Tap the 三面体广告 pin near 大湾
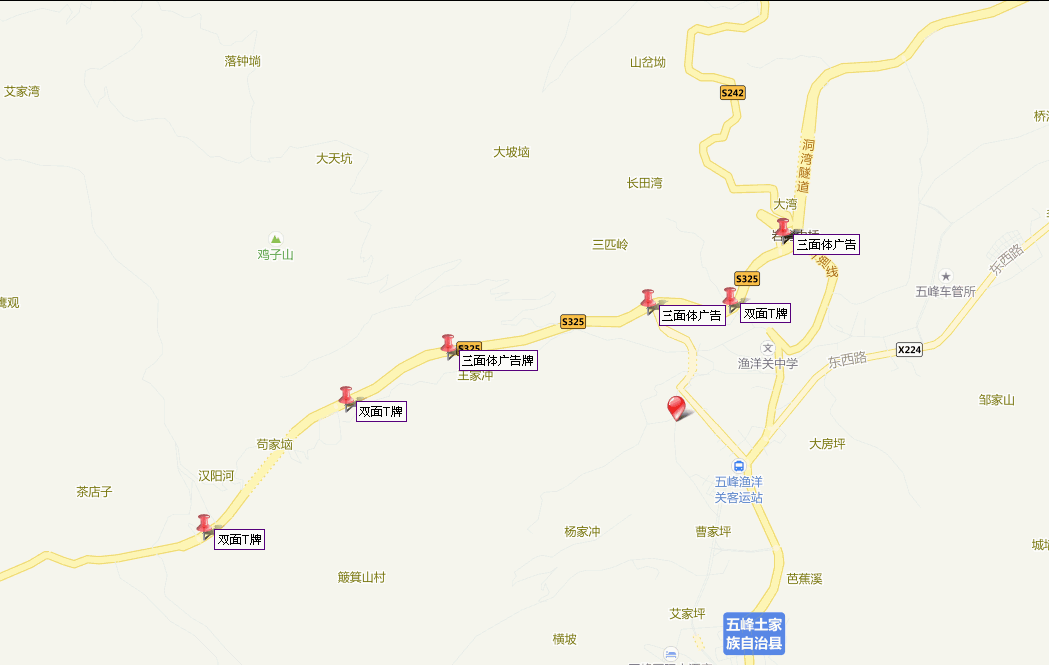 [783, 229]
